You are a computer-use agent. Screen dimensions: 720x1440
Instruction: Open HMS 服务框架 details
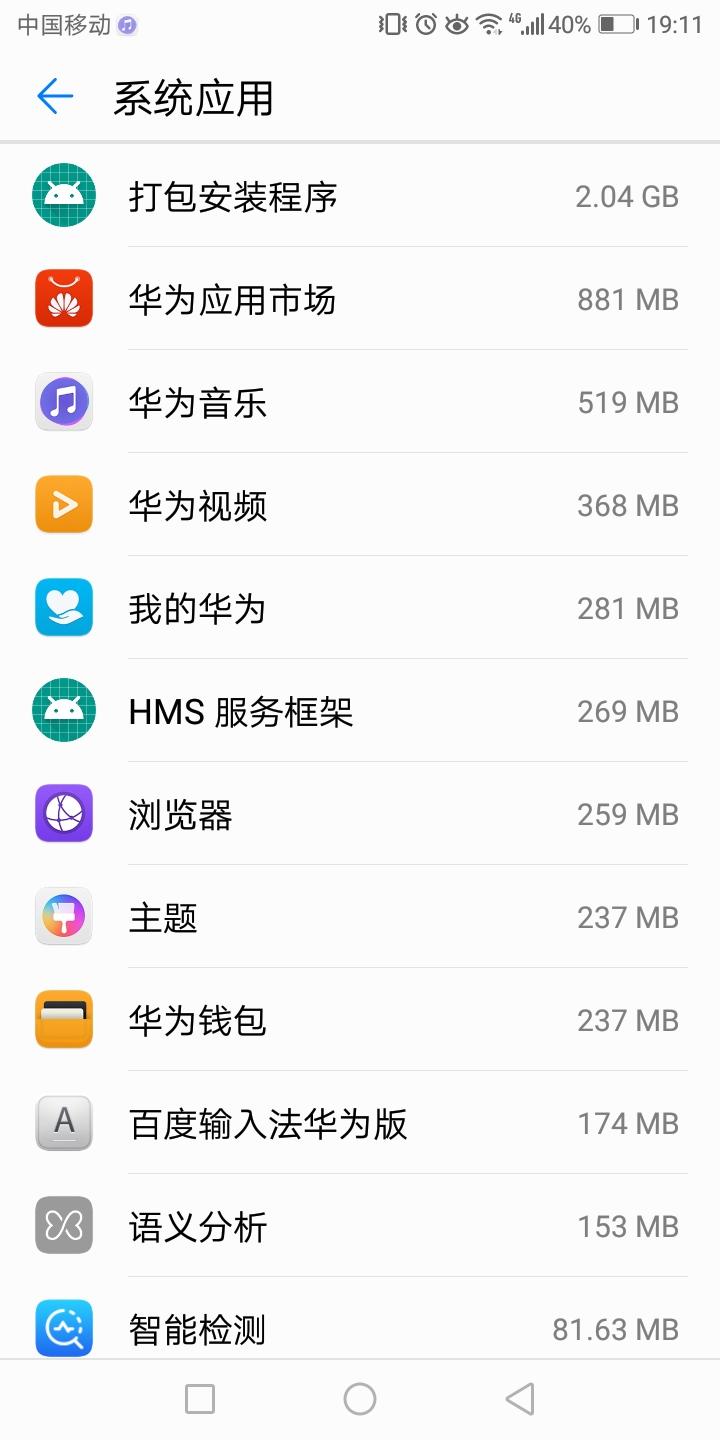click(x=360, y=712)
